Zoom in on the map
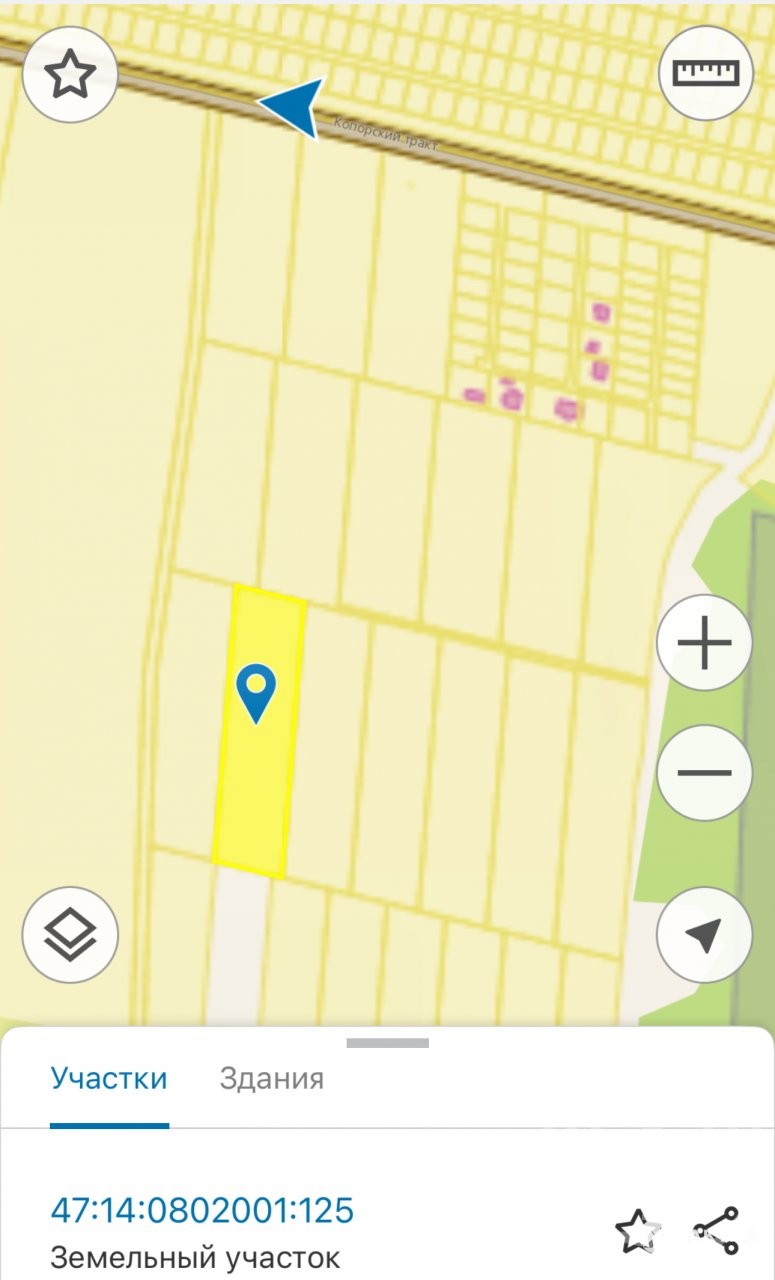Image resolution: width=775 pixels, height=1280 pixels. pyautogui.click(x=705, y=643)
